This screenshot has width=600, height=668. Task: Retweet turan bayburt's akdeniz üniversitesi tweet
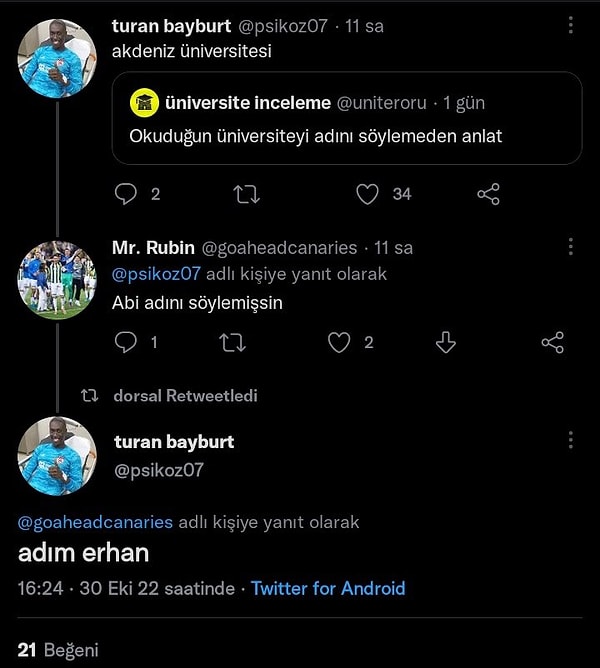tap(246, 194)
